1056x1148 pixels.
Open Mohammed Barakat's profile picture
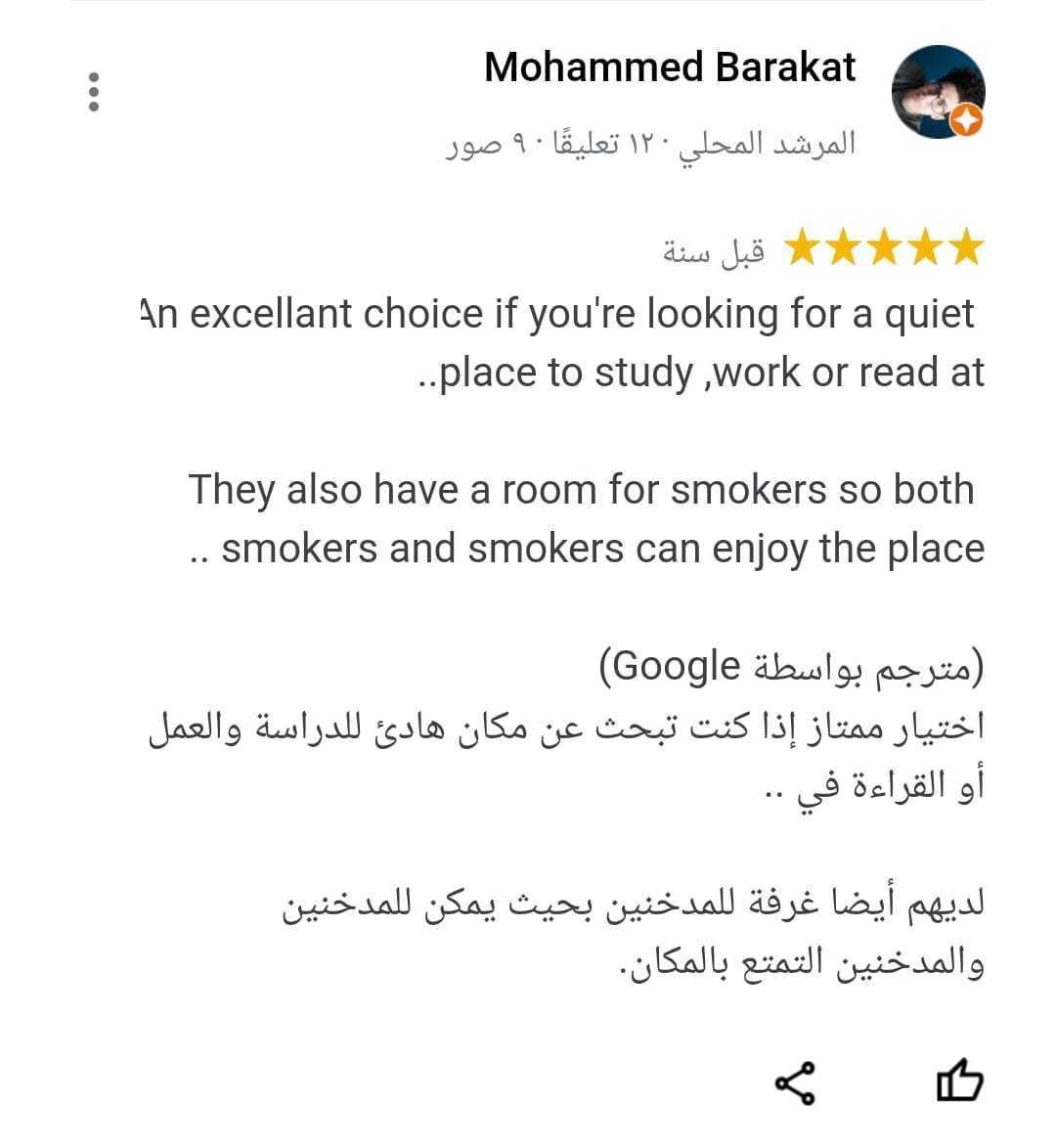click(x=937, y=92)
